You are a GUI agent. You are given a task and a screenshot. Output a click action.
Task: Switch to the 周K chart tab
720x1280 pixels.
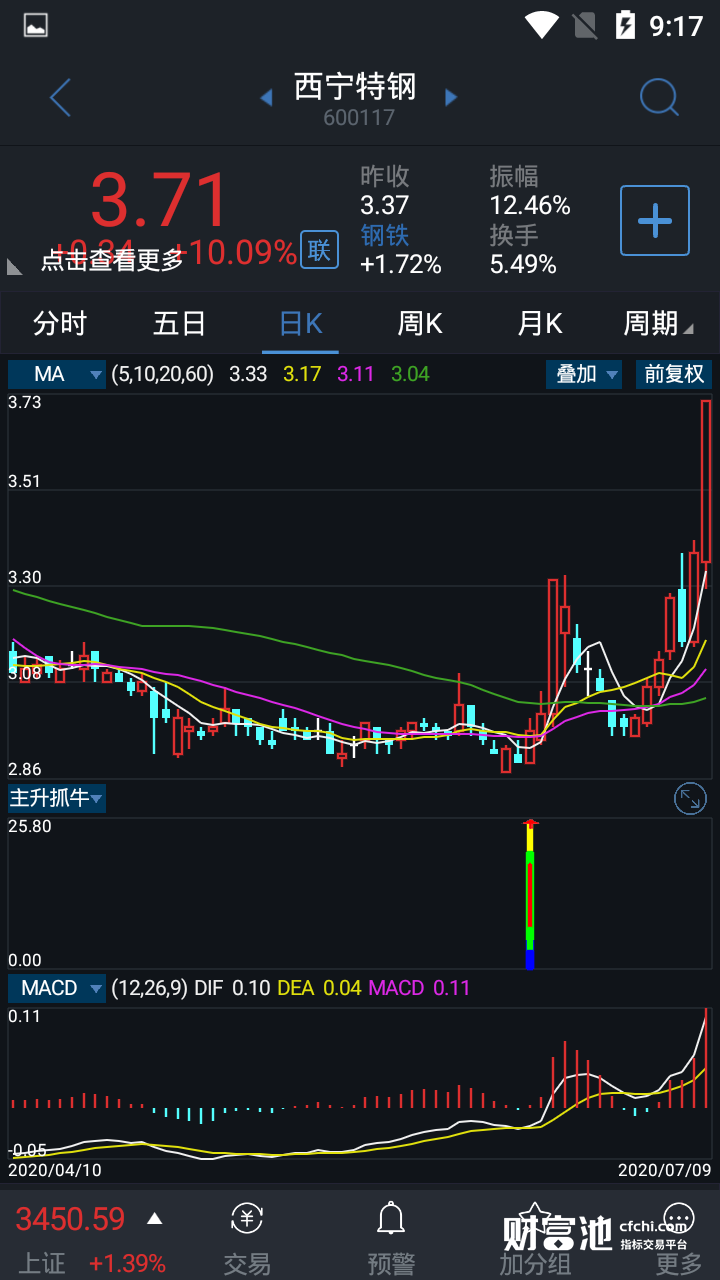click(x=420, y=324)
